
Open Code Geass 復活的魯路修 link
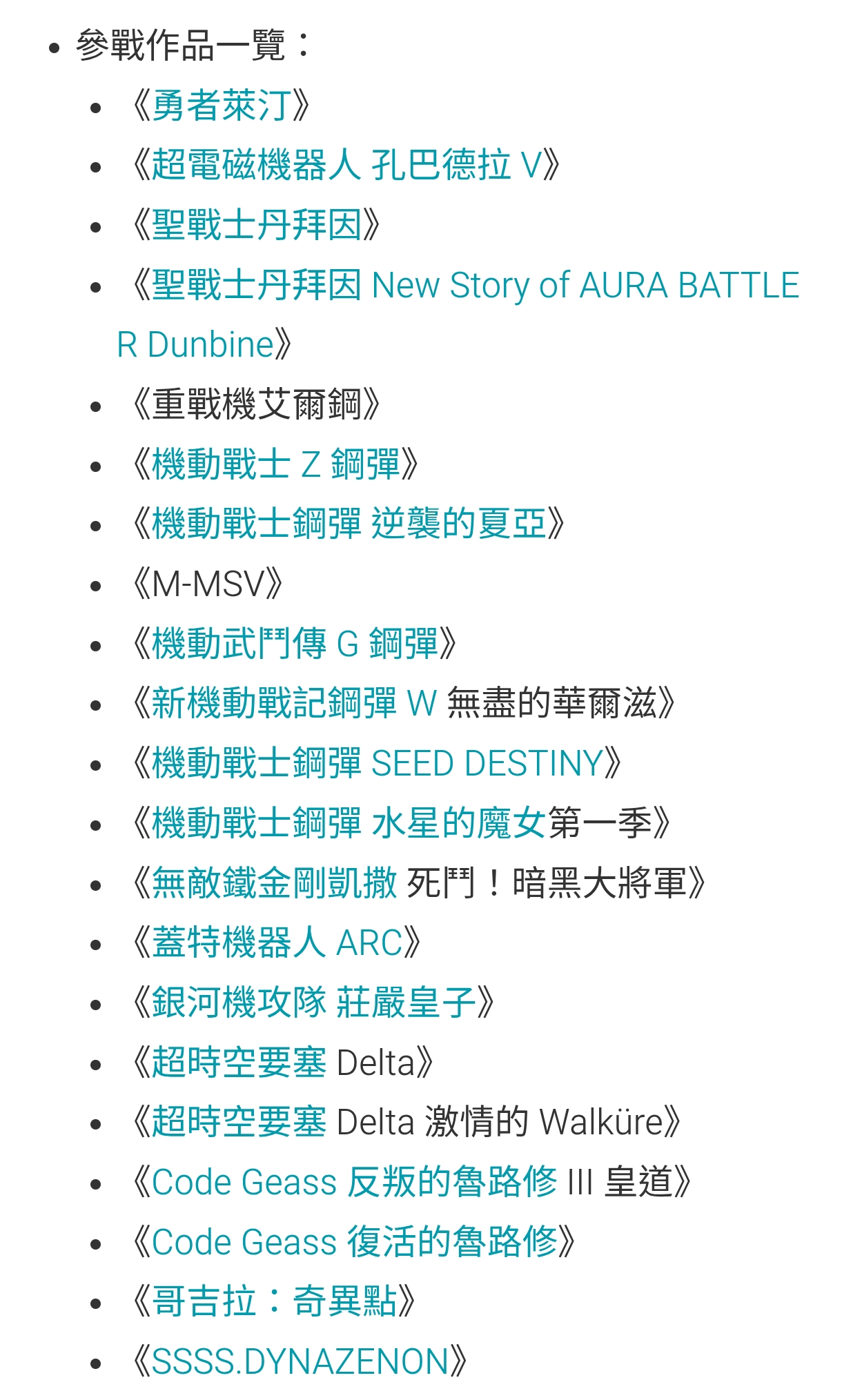tap(354, 1242)
